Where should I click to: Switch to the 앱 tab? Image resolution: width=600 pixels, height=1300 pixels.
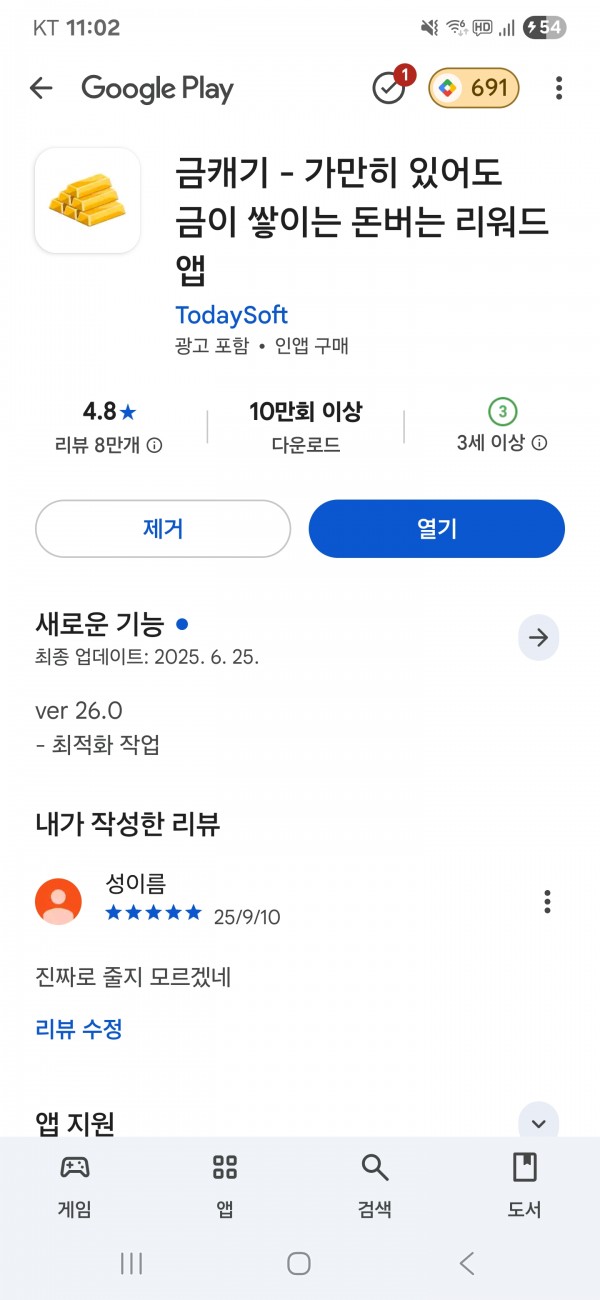click(225, 1186)
